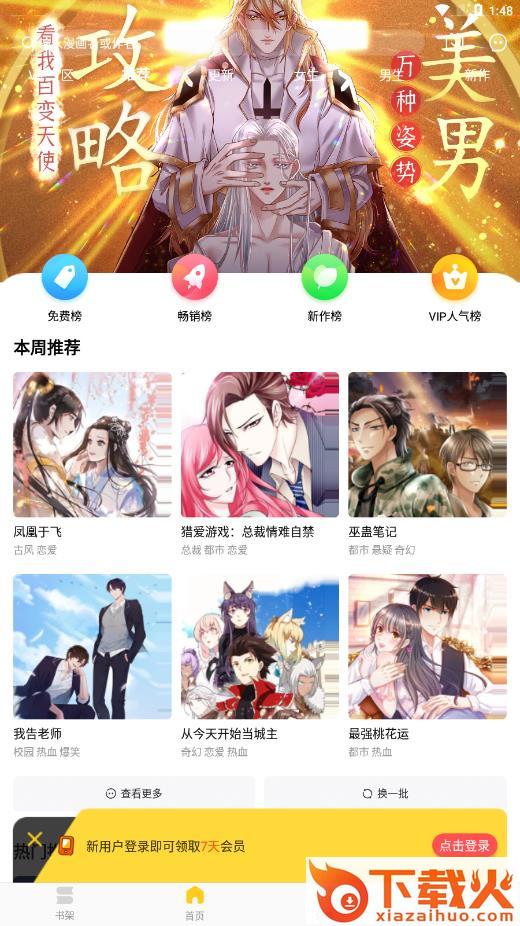Select the 女生 top tab
This screenshot has width=520, height=926.
pyautogui.click(x=306, y=75)
